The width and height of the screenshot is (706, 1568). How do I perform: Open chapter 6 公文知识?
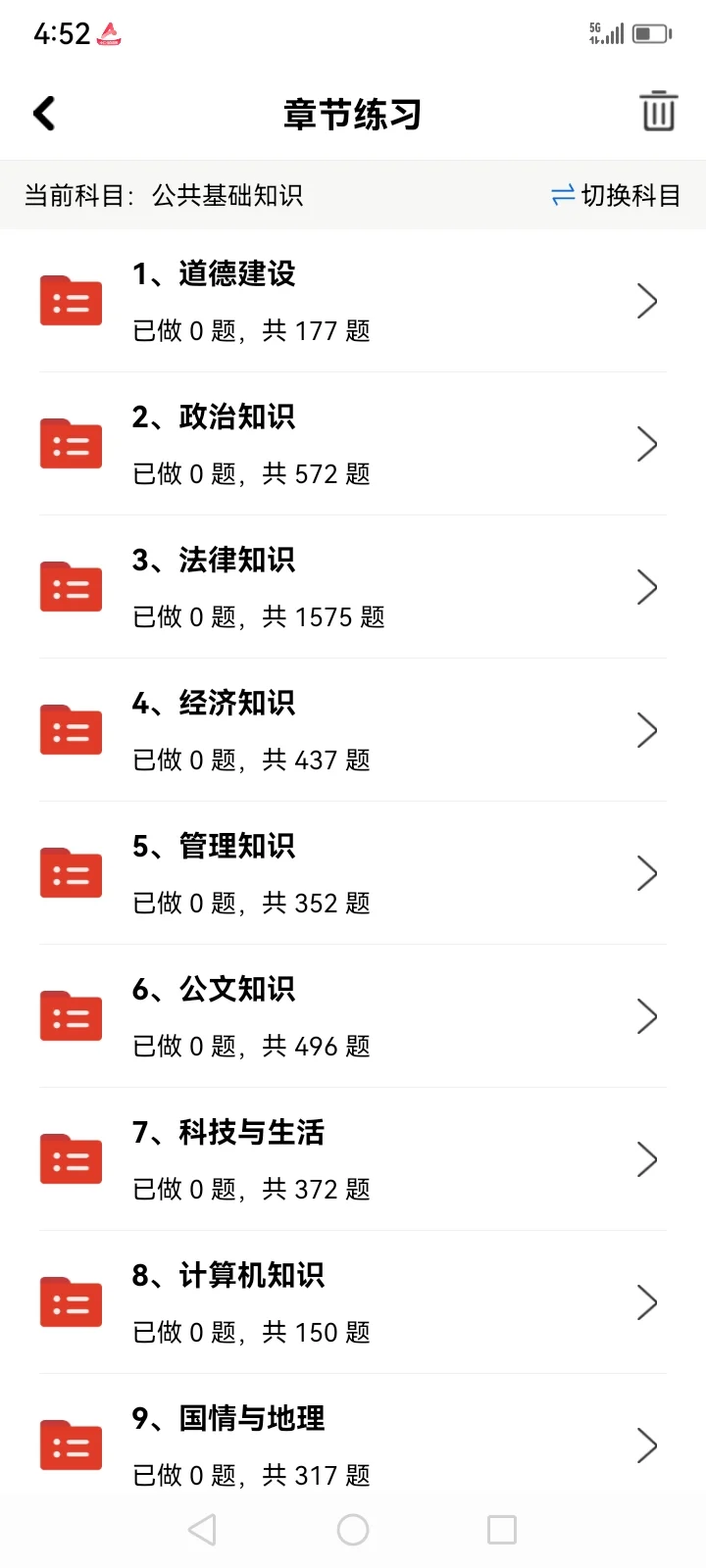[x=353, y=1016]
